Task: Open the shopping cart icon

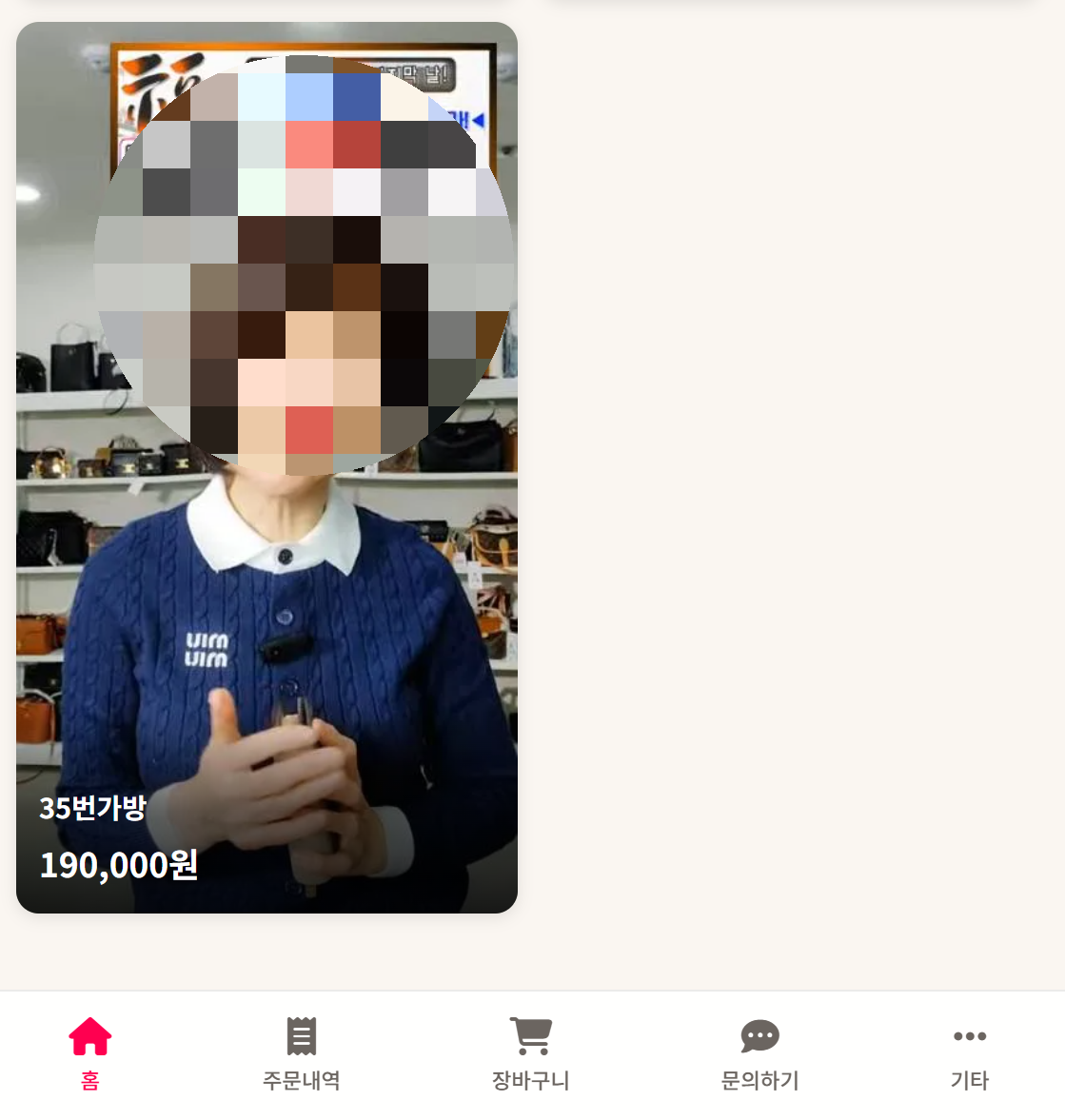Action: click(530, 1036)
